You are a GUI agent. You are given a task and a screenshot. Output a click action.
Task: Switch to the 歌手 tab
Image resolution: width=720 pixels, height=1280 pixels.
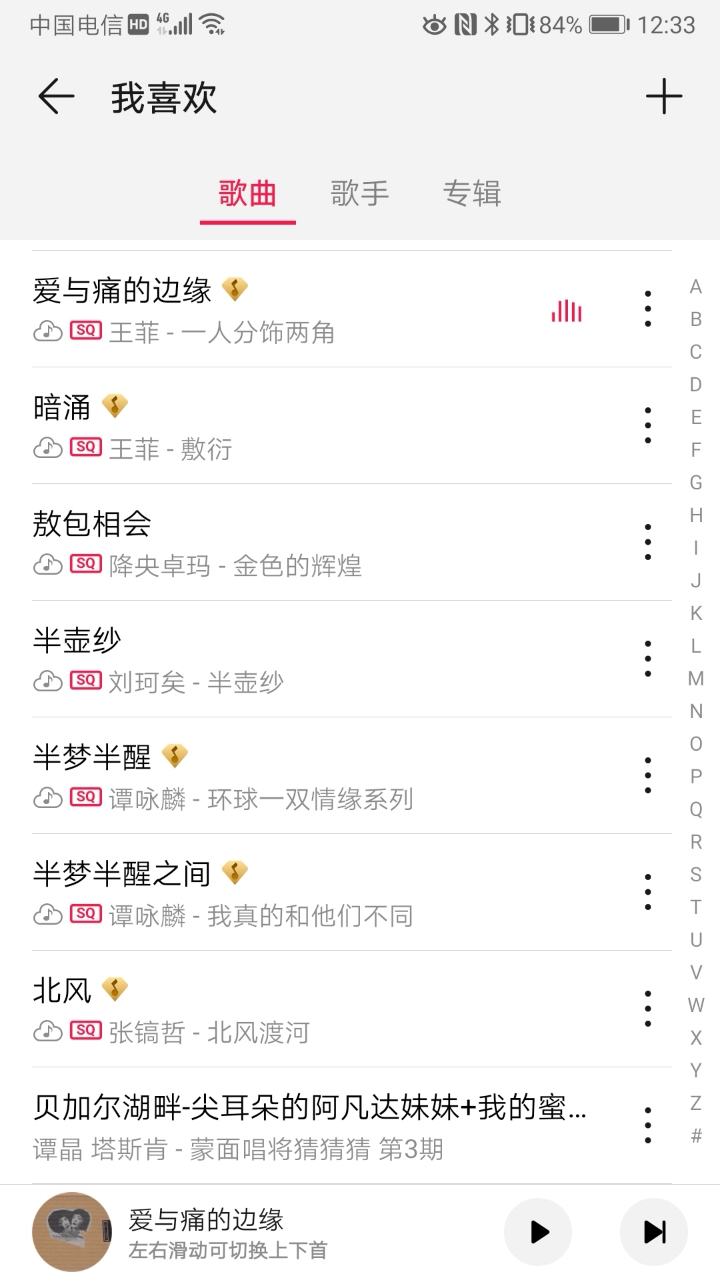coord(360,194)
